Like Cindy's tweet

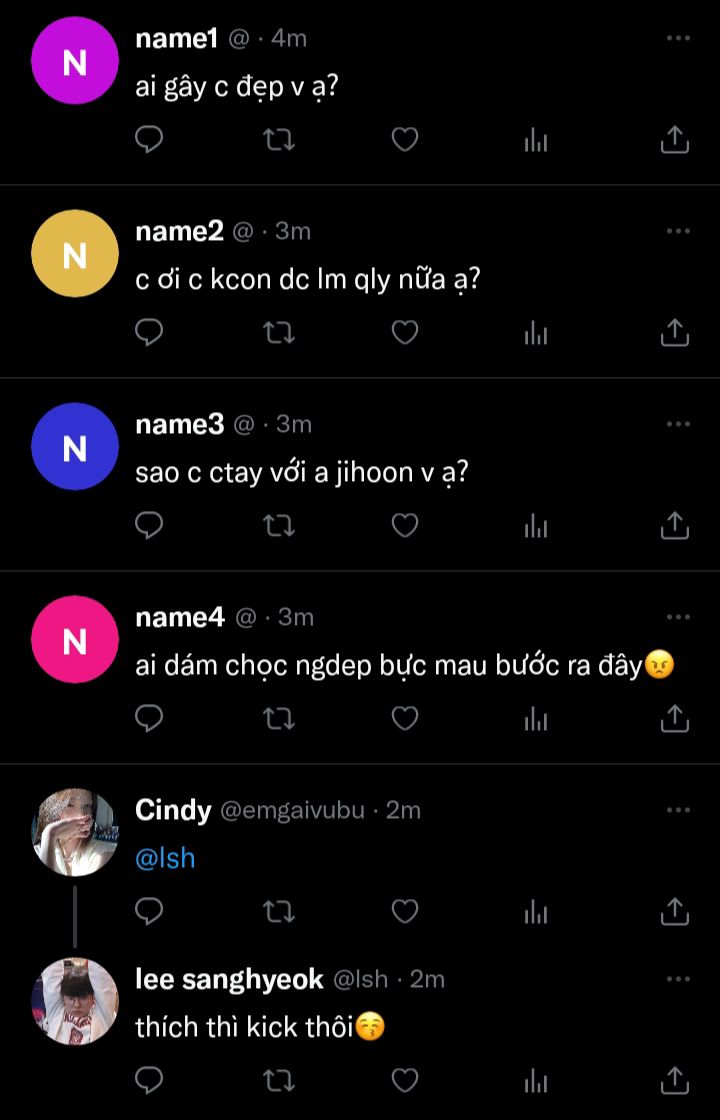(404, 911)
